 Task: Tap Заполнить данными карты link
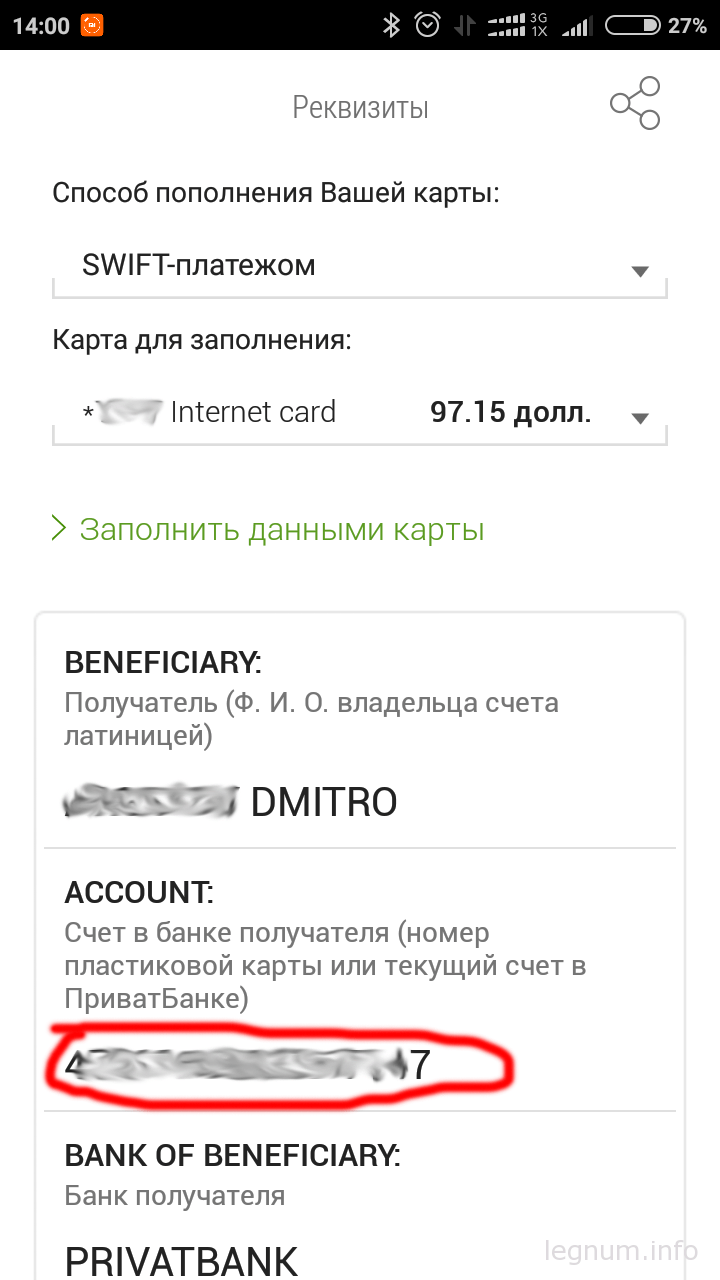click(x=268, y=529)
